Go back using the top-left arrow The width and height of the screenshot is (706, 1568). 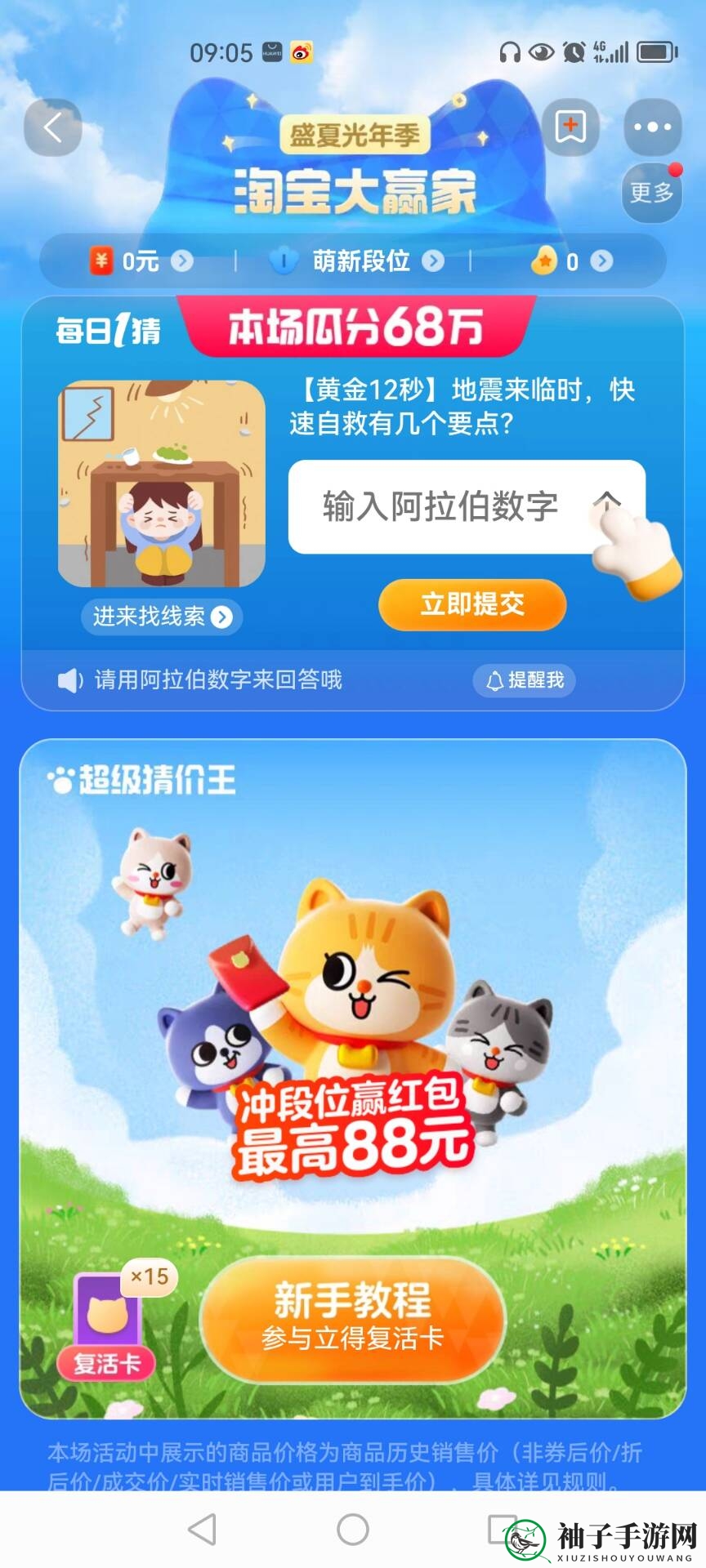point(53,127)
